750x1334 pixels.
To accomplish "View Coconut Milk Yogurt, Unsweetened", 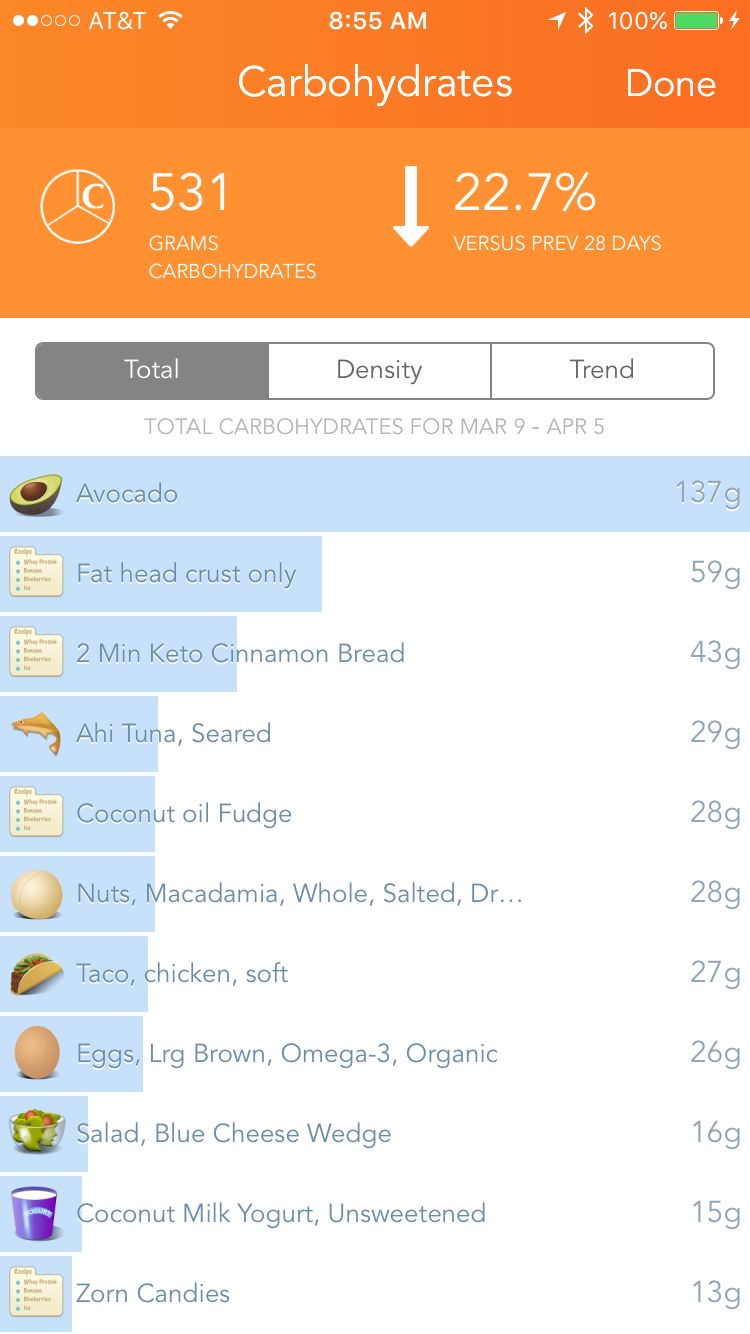I will tap(375, 1214).
